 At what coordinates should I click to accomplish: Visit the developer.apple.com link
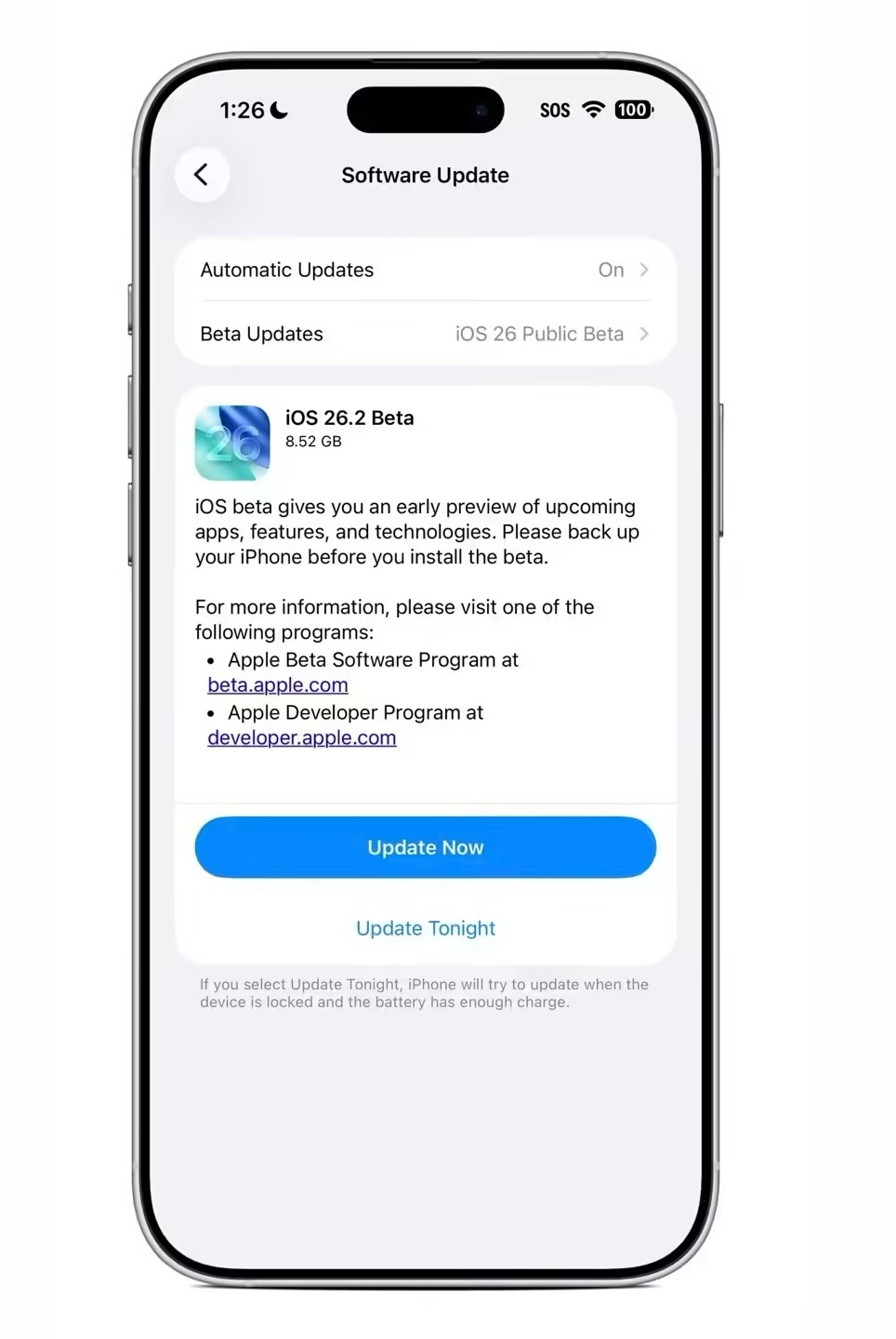302,738
